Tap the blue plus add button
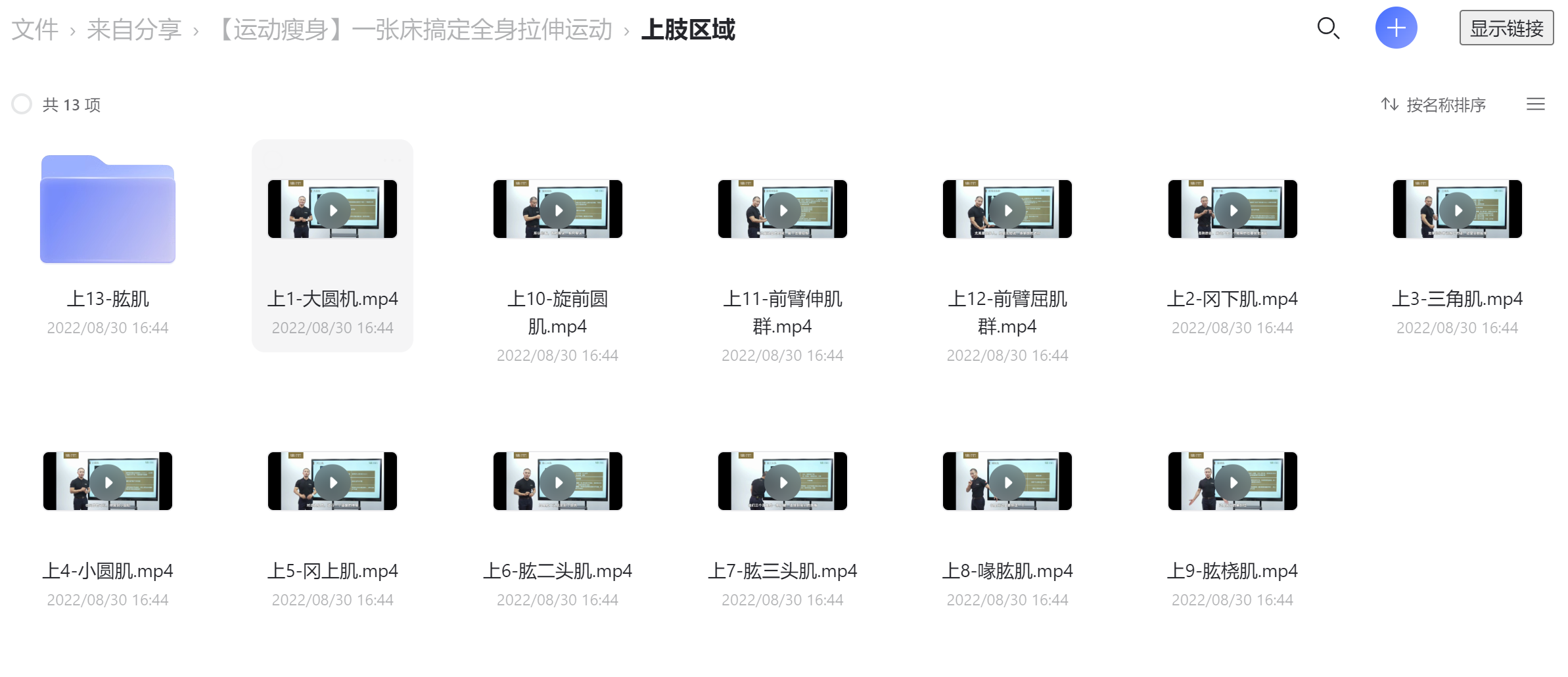The width and height of the screenshot is (1568, 677). pos(1396,28)
